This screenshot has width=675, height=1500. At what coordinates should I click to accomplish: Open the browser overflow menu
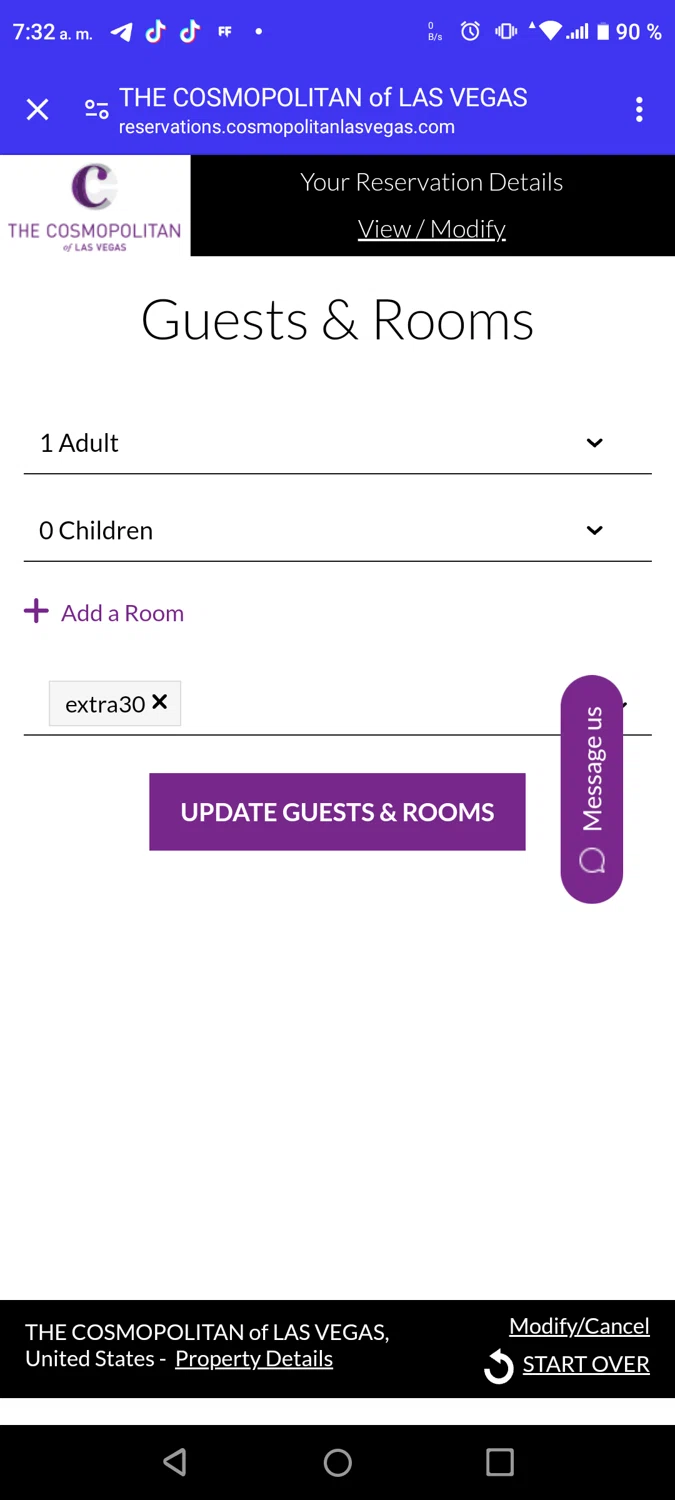[x=639, y=110]
